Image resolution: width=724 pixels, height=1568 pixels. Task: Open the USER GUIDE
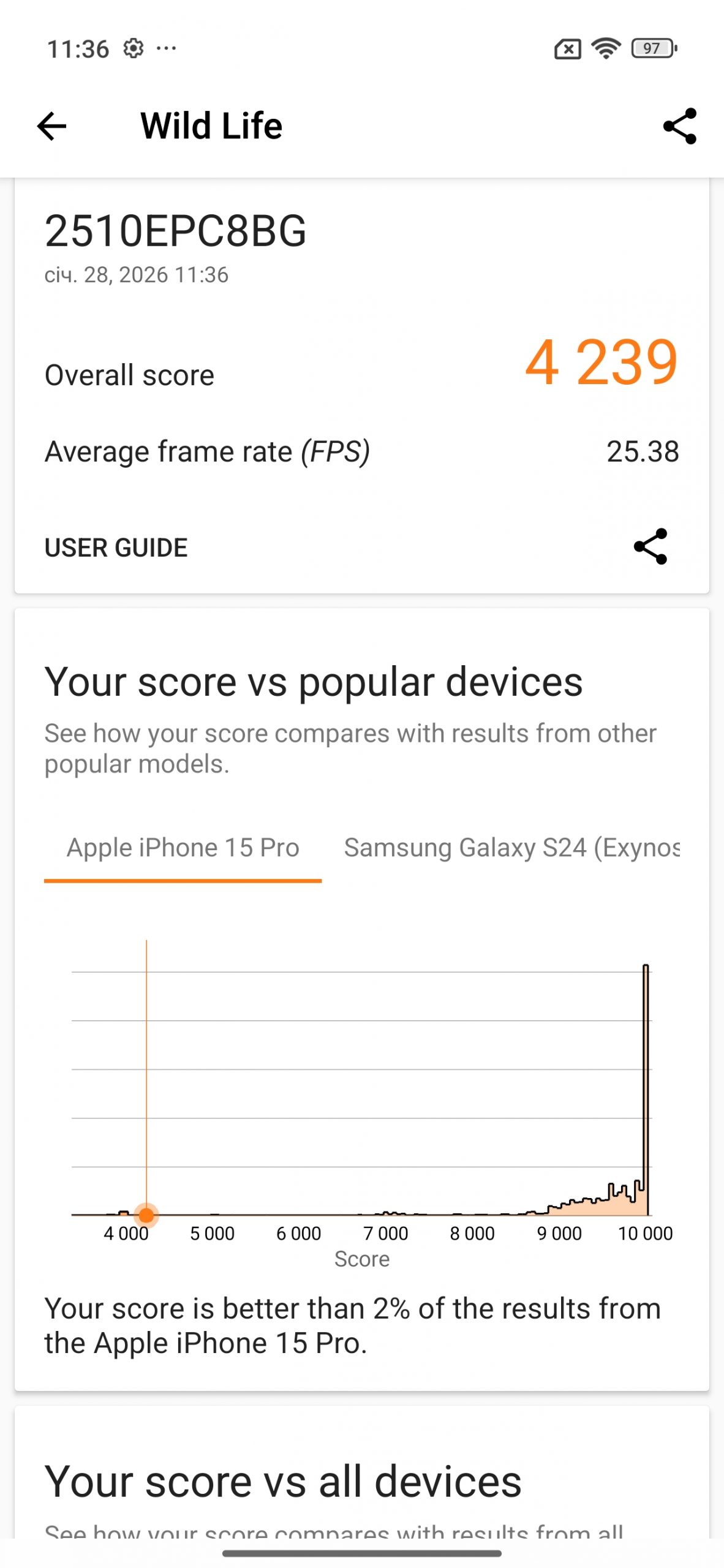[x=116, y=547]
